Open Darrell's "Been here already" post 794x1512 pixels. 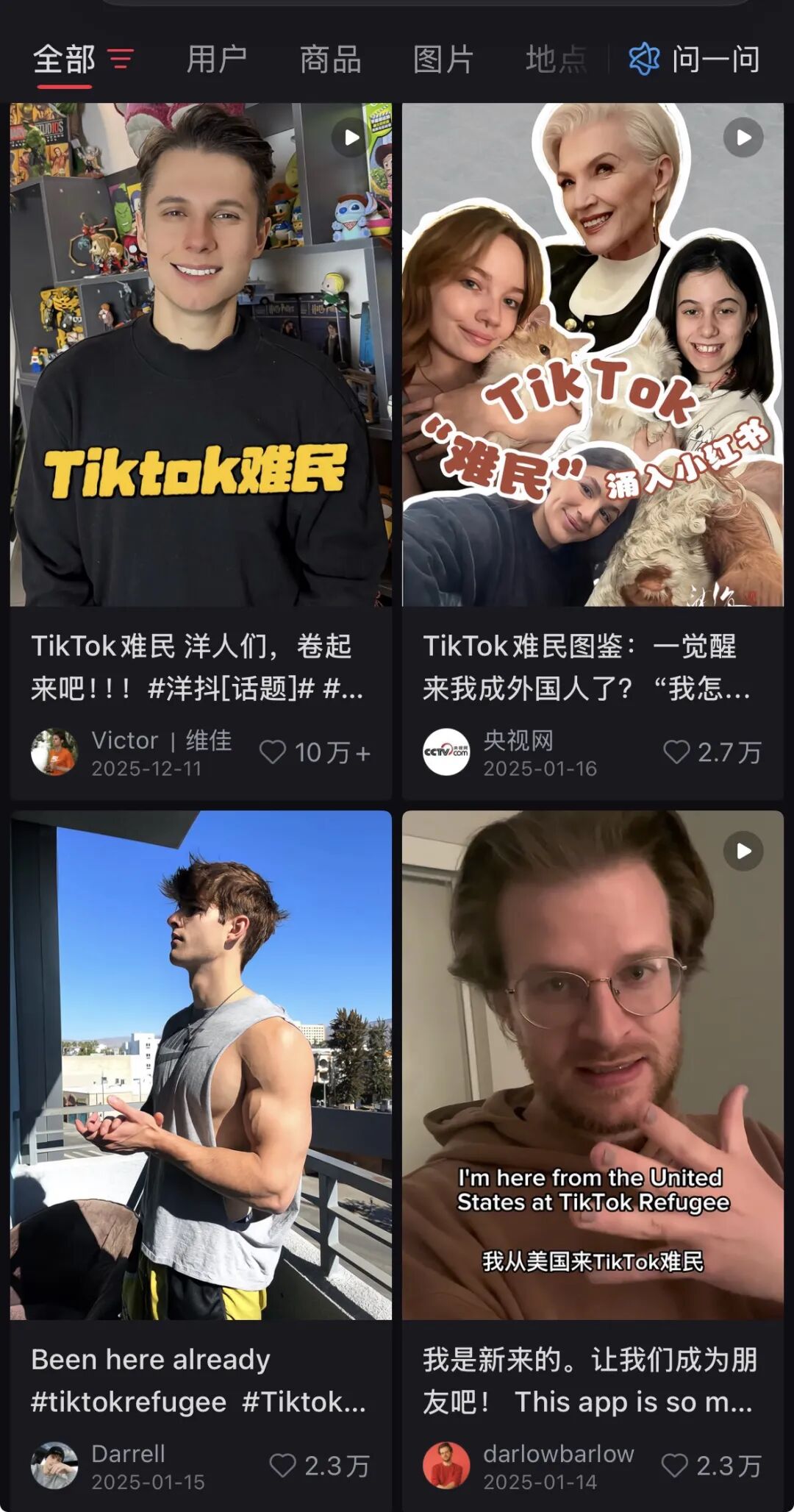[201, 1065]
